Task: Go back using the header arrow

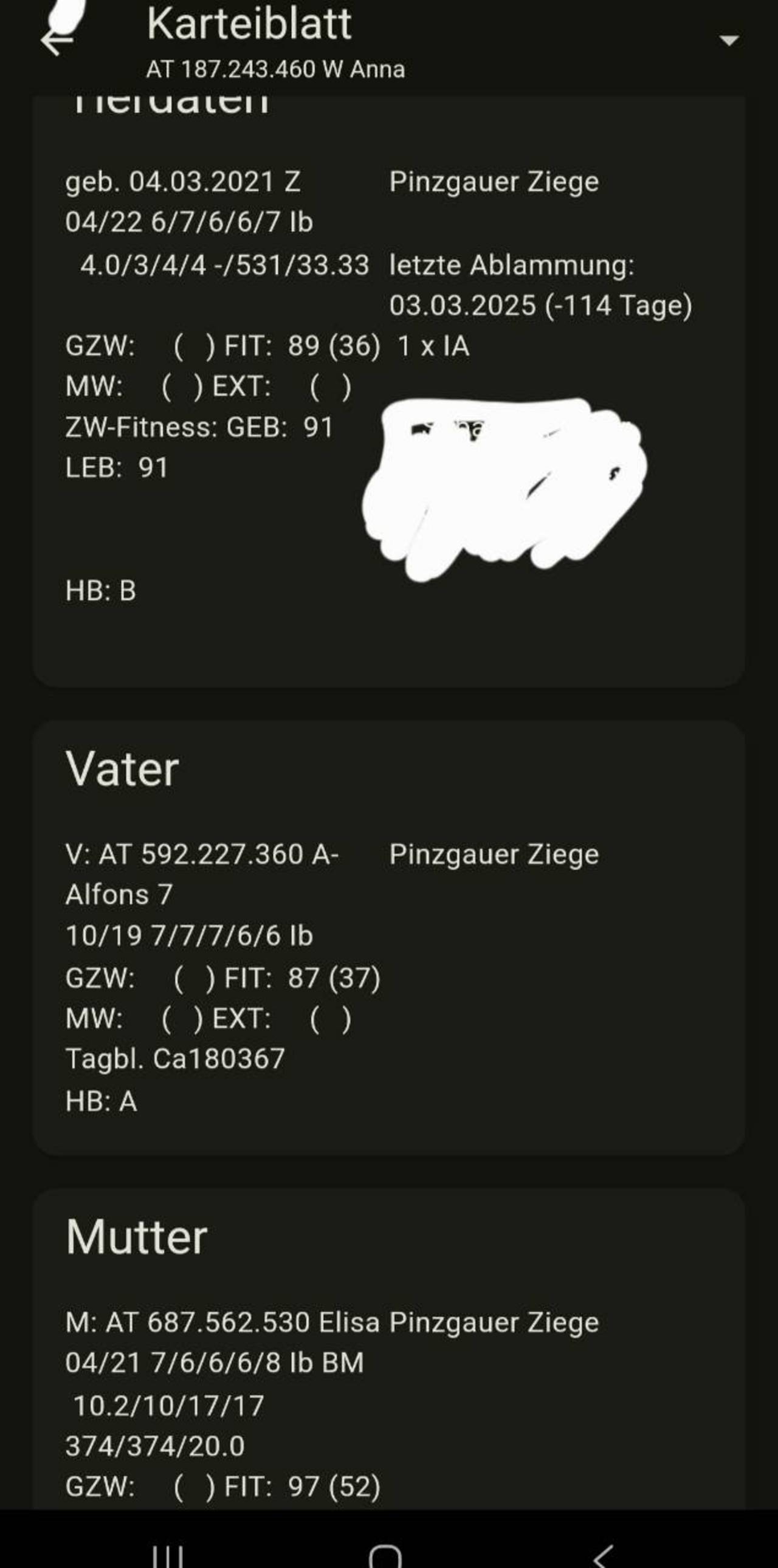Action: (57, 41)
